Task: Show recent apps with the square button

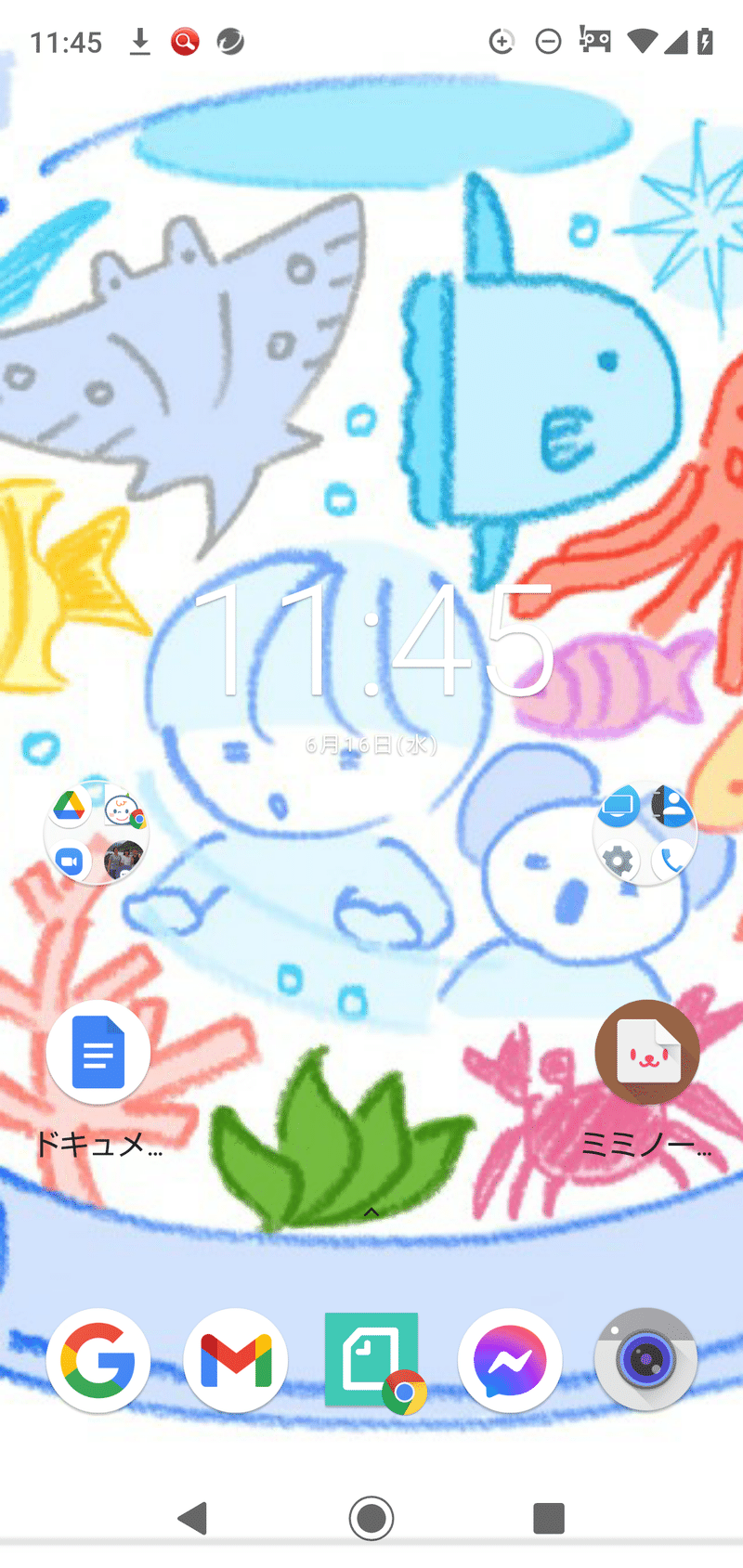Action: coord(549,1518)
